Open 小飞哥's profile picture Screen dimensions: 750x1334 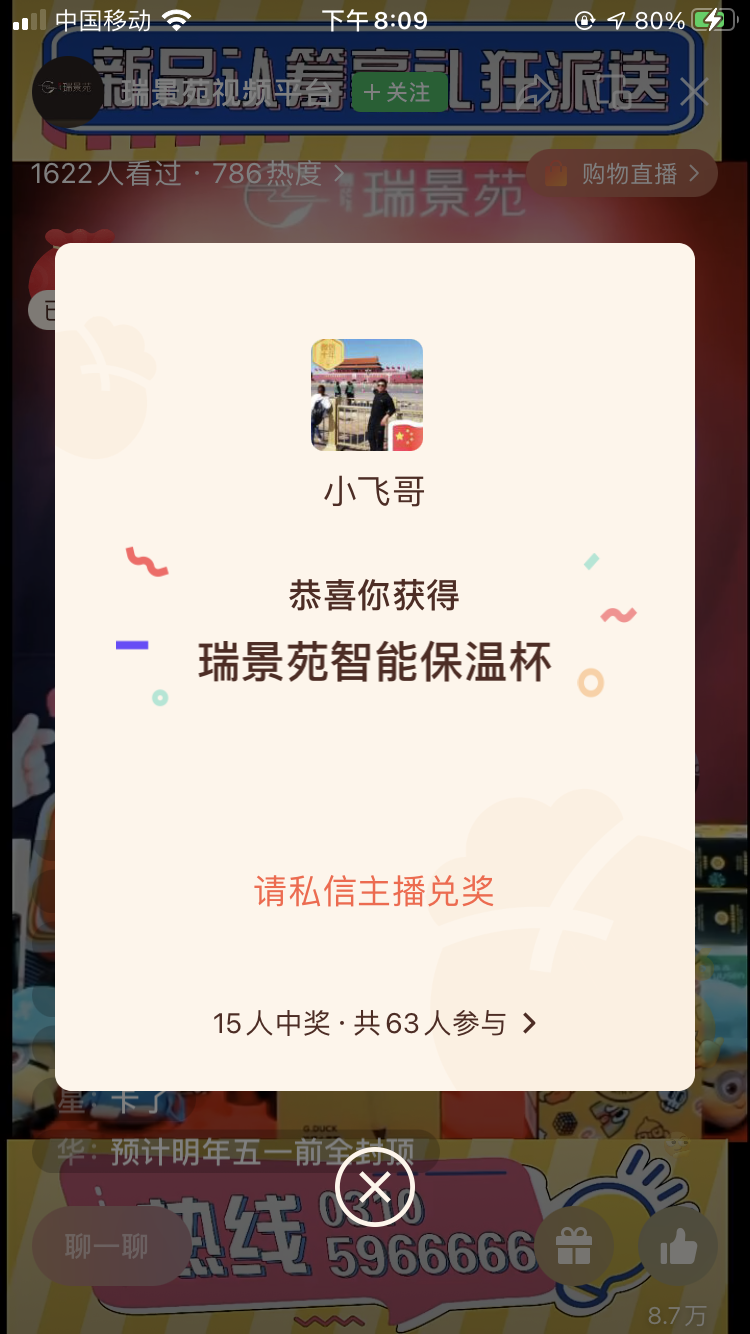(367, 395)
